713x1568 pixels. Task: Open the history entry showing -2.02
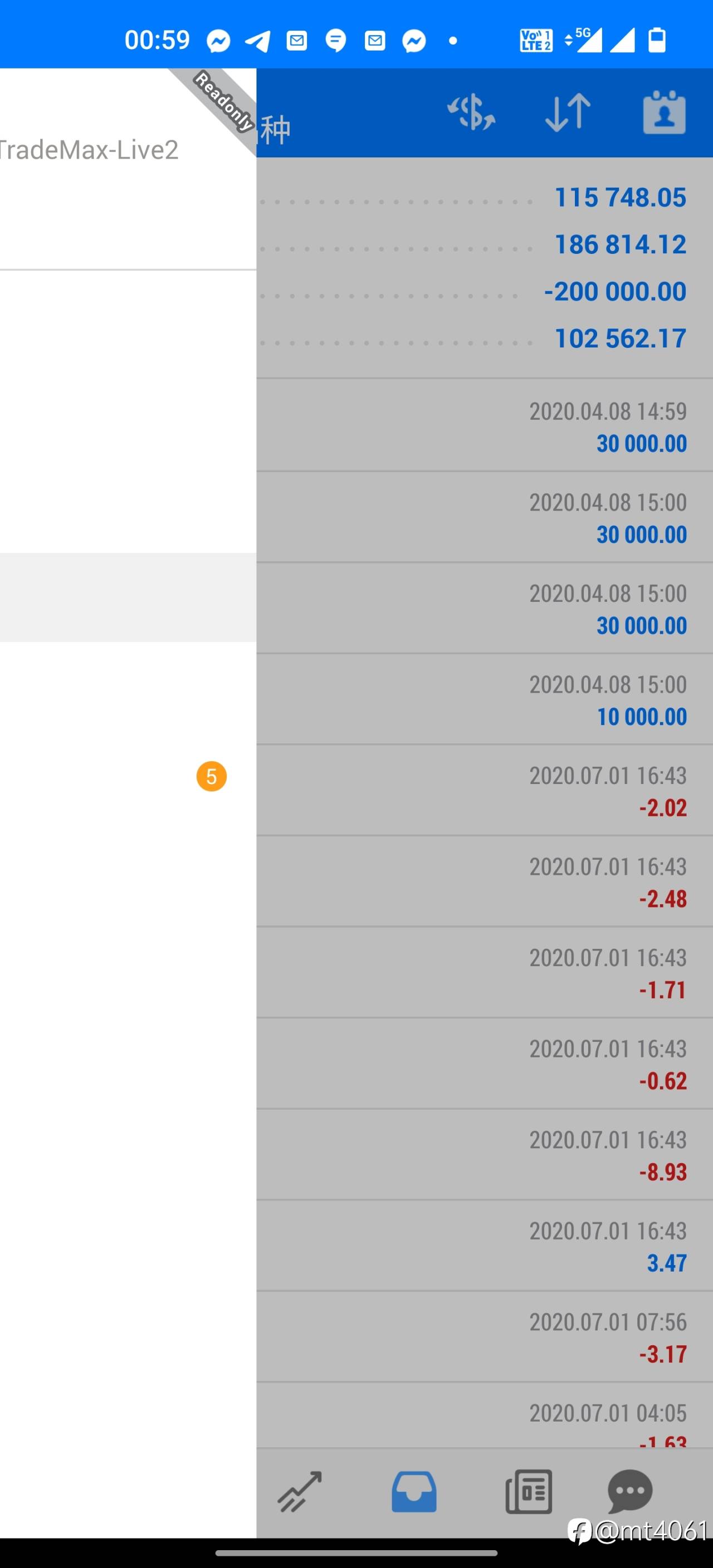pyautogui.click(x=485, y=790)
